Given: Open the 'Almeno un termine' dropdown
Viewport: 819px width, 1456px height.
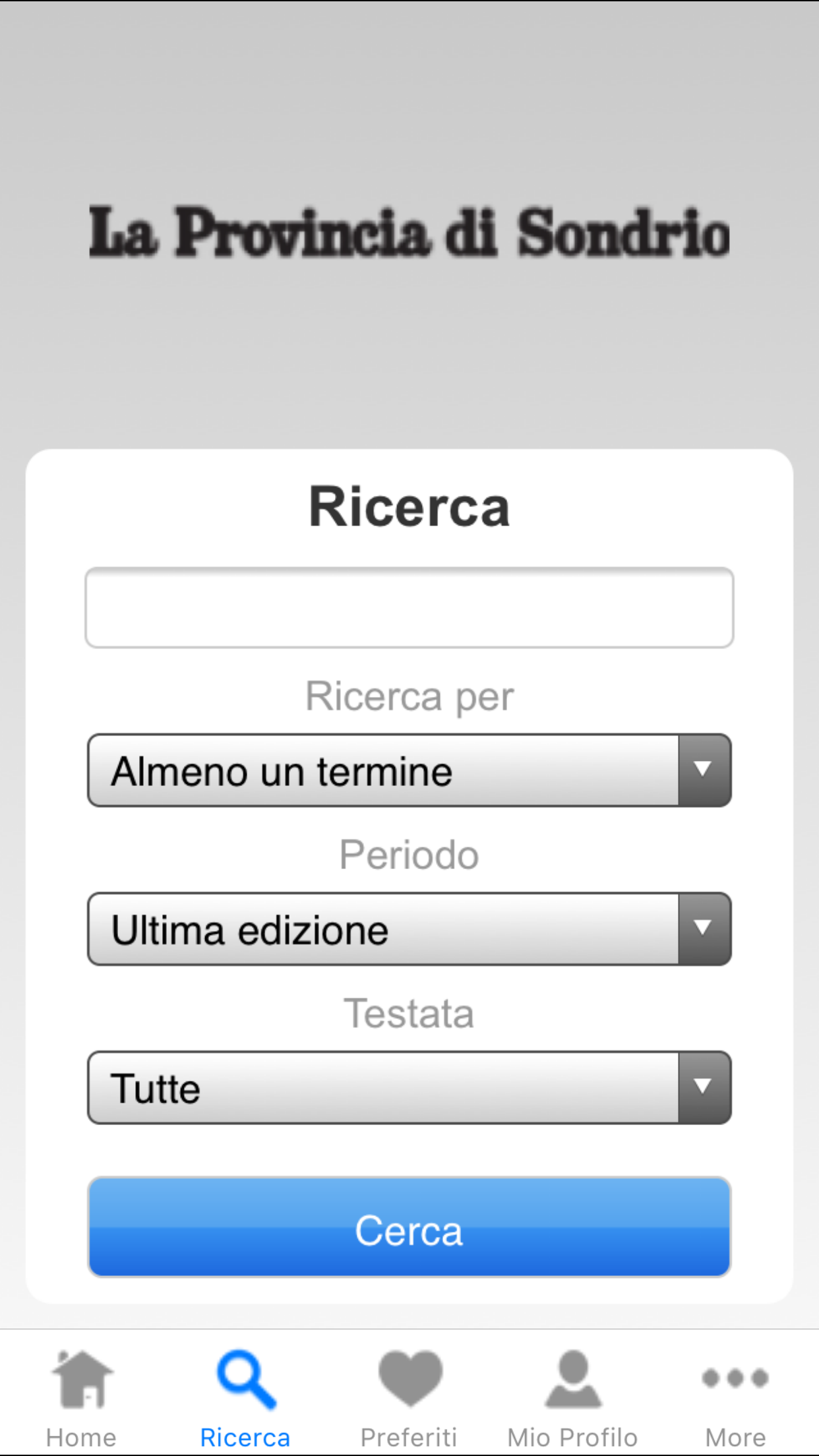Looking at the screenshot, I should tap(409, 770).
